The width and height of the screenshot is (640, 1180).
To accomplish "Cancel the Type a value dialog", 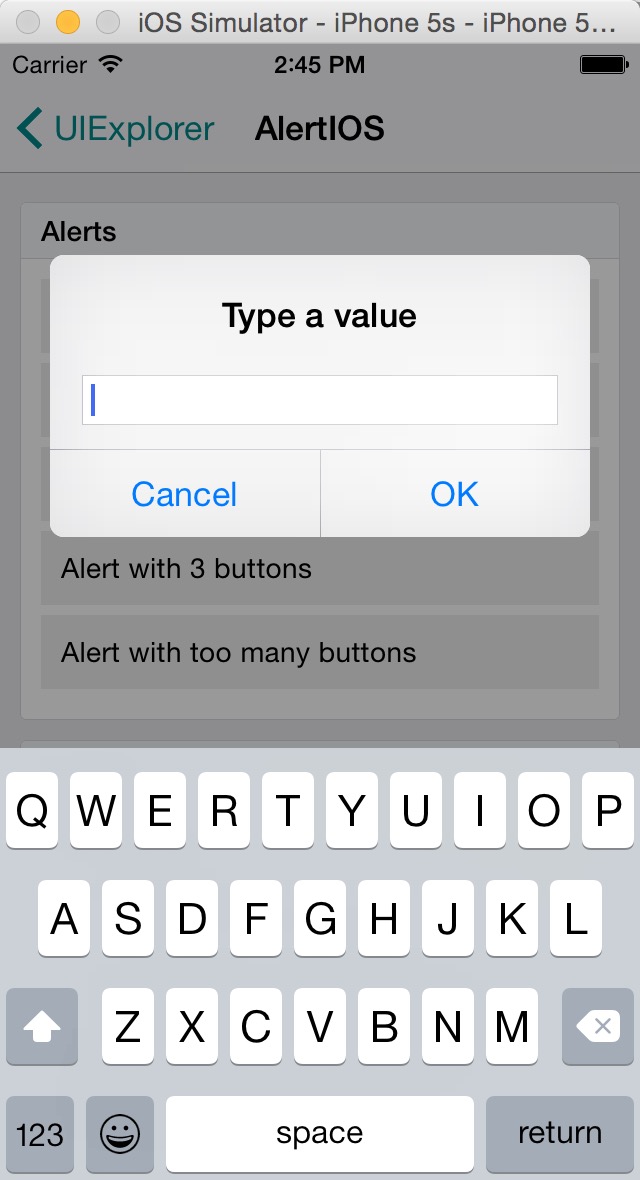I will [x=184, y=494].
